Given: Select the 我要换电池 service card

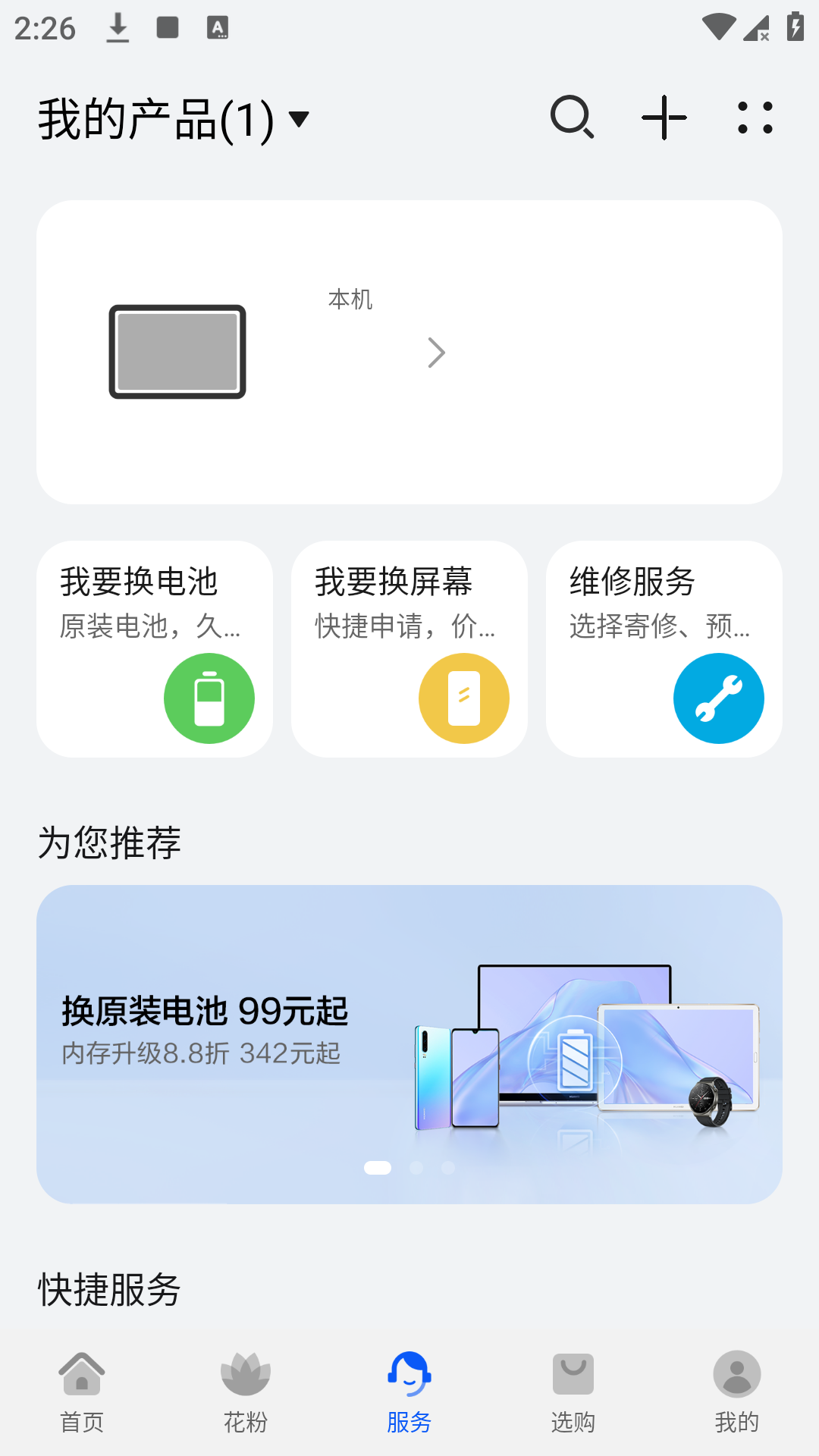Looking at the screenshot, I should coord(155,648).
